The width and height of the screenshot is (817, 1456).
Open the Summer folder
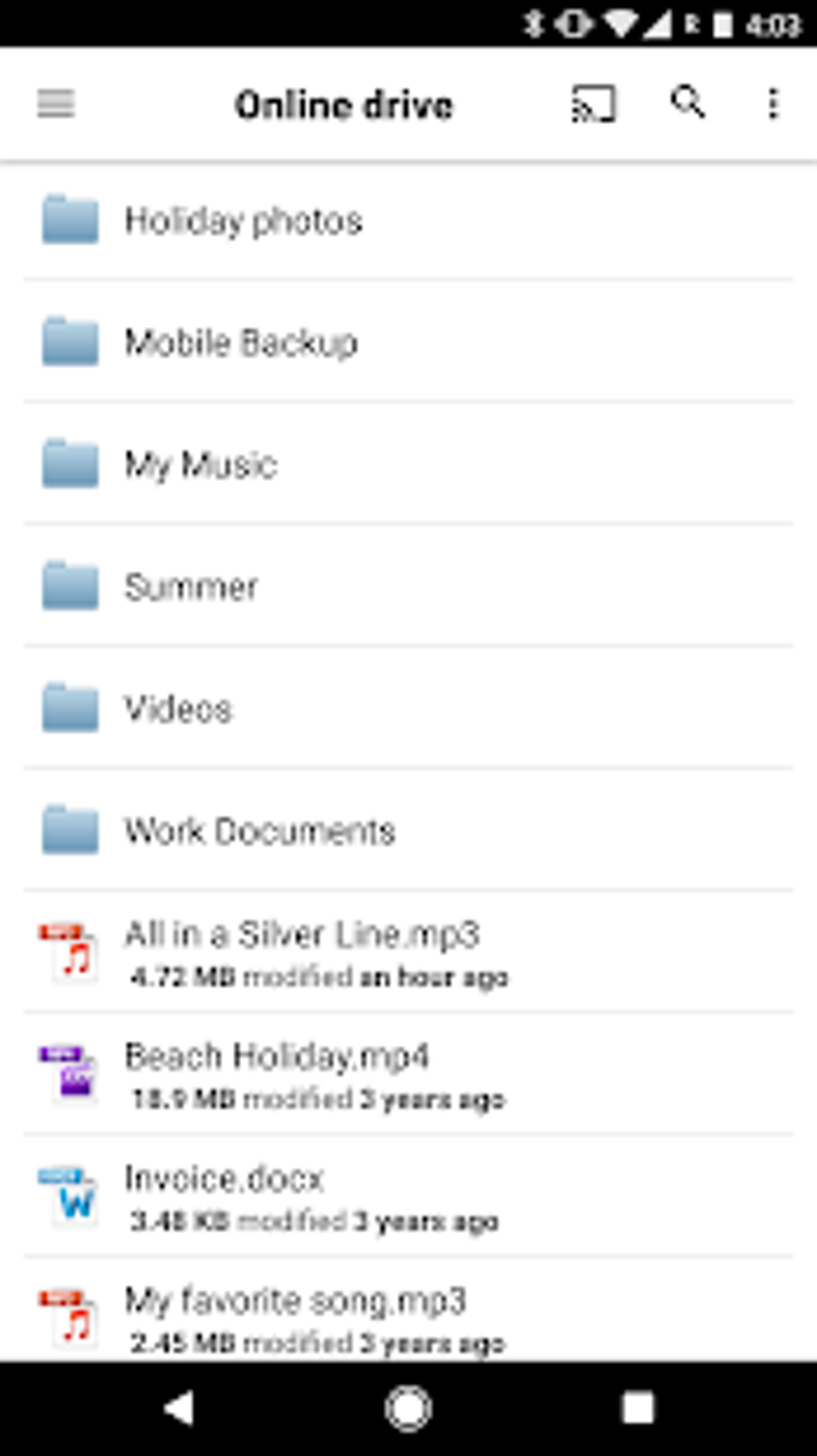pos(408,587)
